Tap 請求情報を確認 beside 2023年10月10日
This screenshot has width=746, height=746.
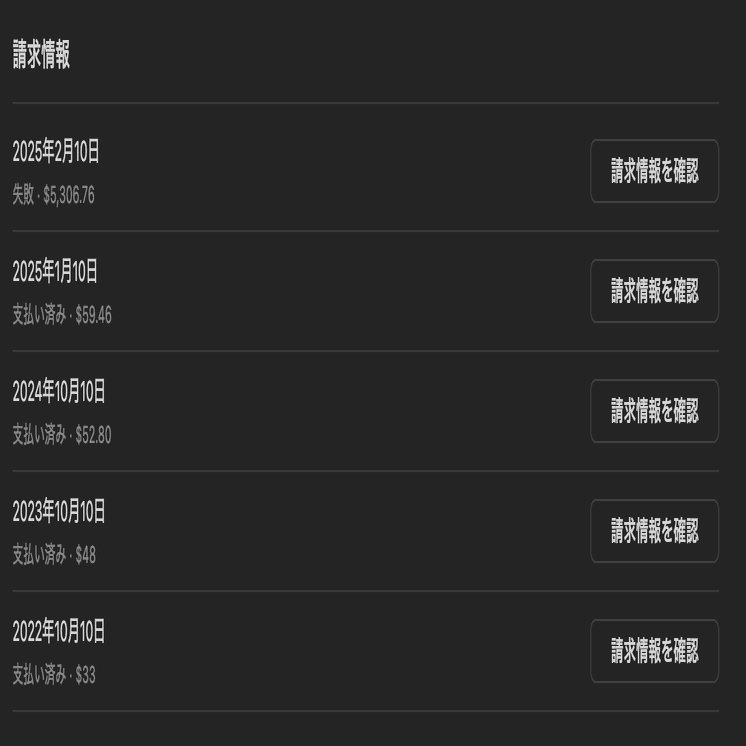654,531
